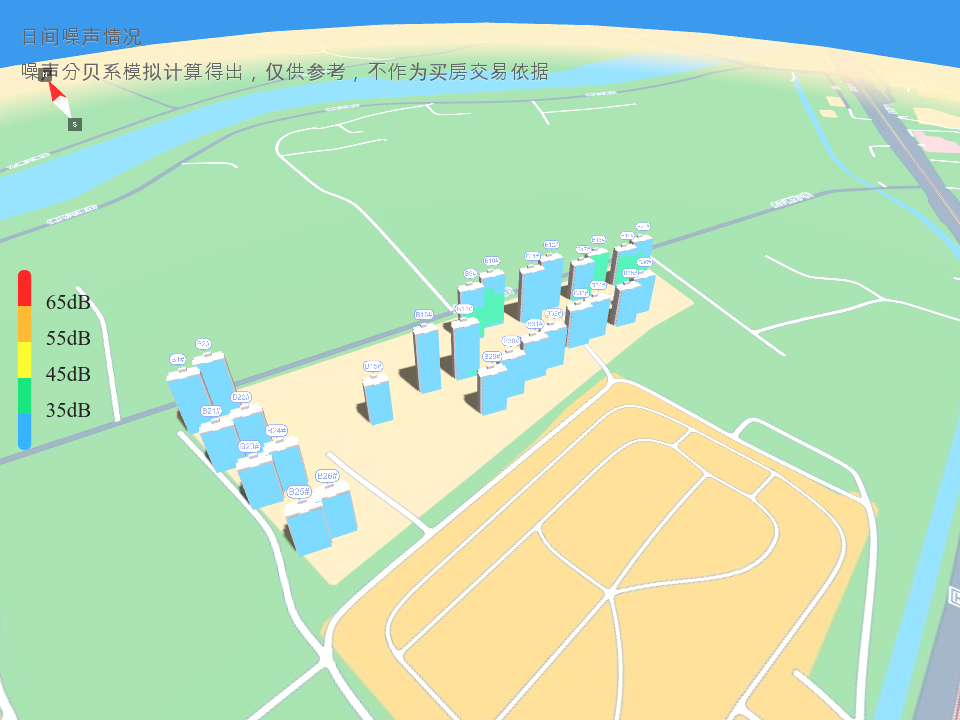Screen dimensions: 960x720
Task: Choose the B24# building marker
Action: 276,430
